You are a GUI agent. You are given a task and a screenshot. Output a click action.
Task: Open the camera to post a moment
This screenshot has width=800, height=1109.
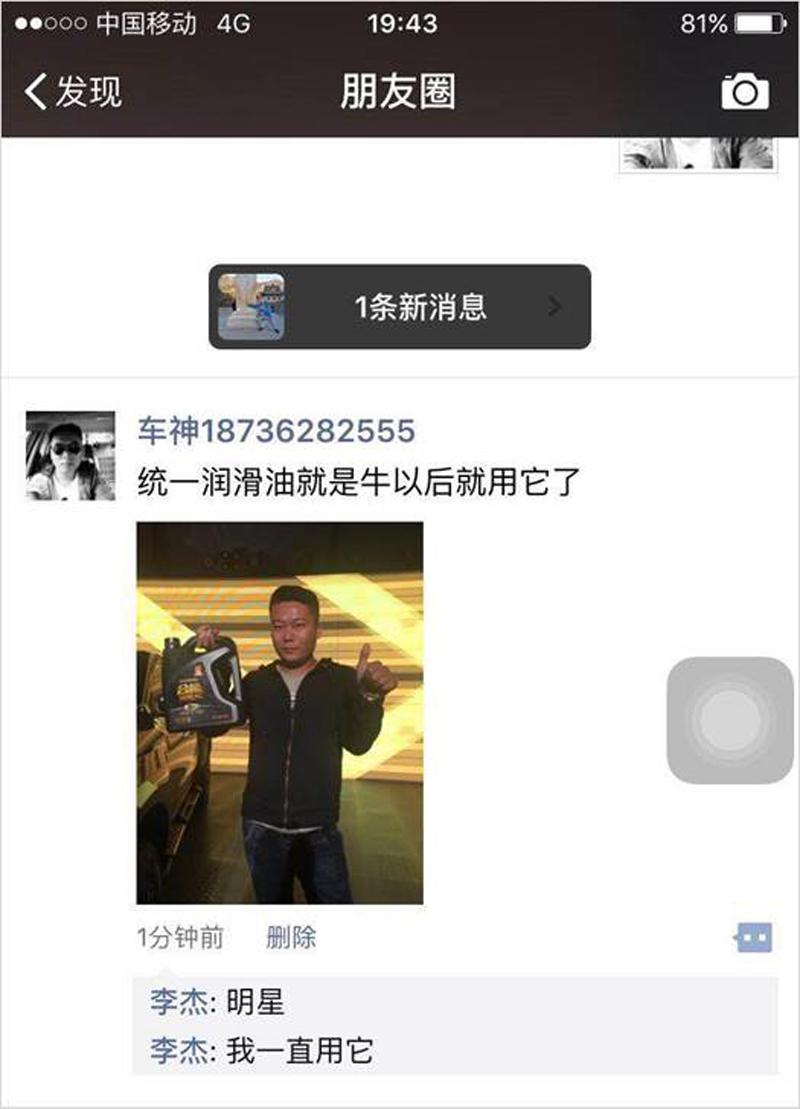[745, 92]
